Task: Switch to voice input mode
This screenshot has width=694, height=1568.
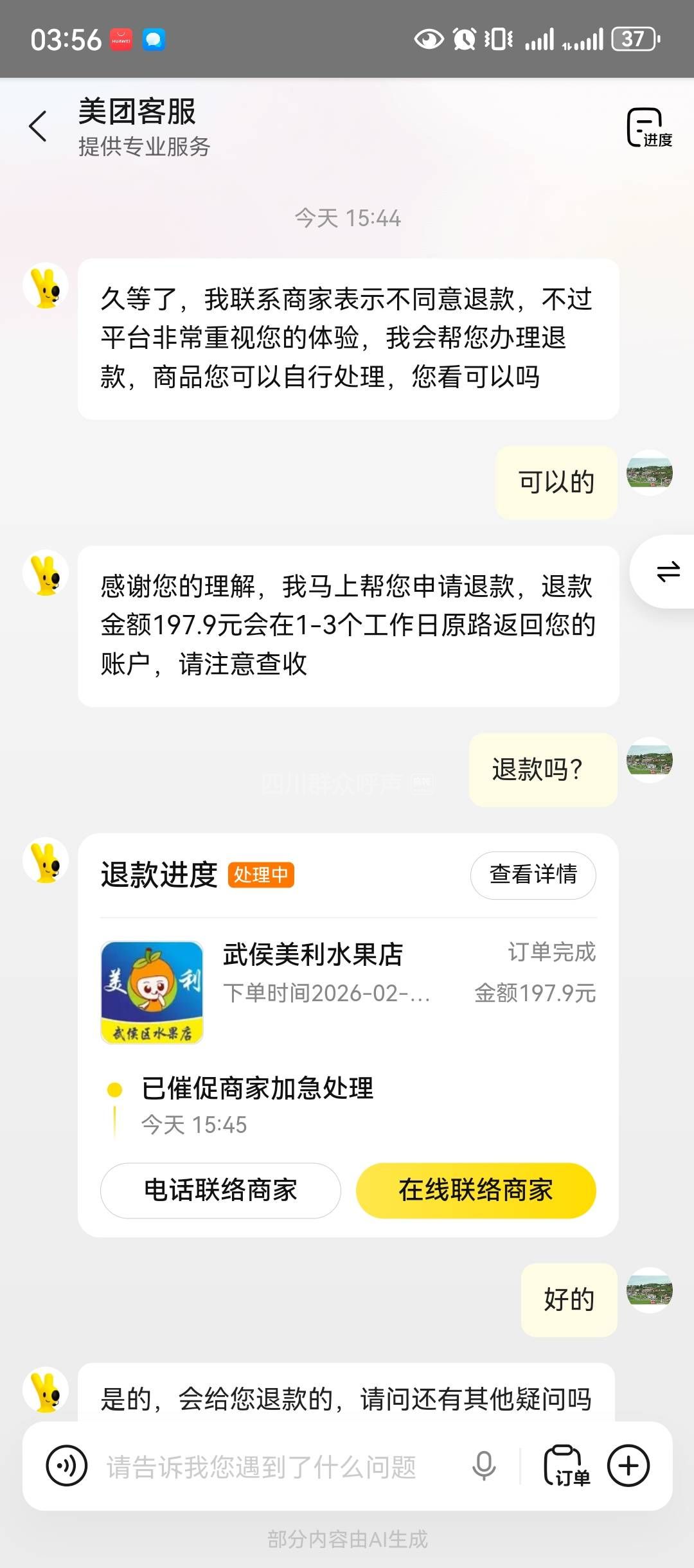Action: point(67,1466)
